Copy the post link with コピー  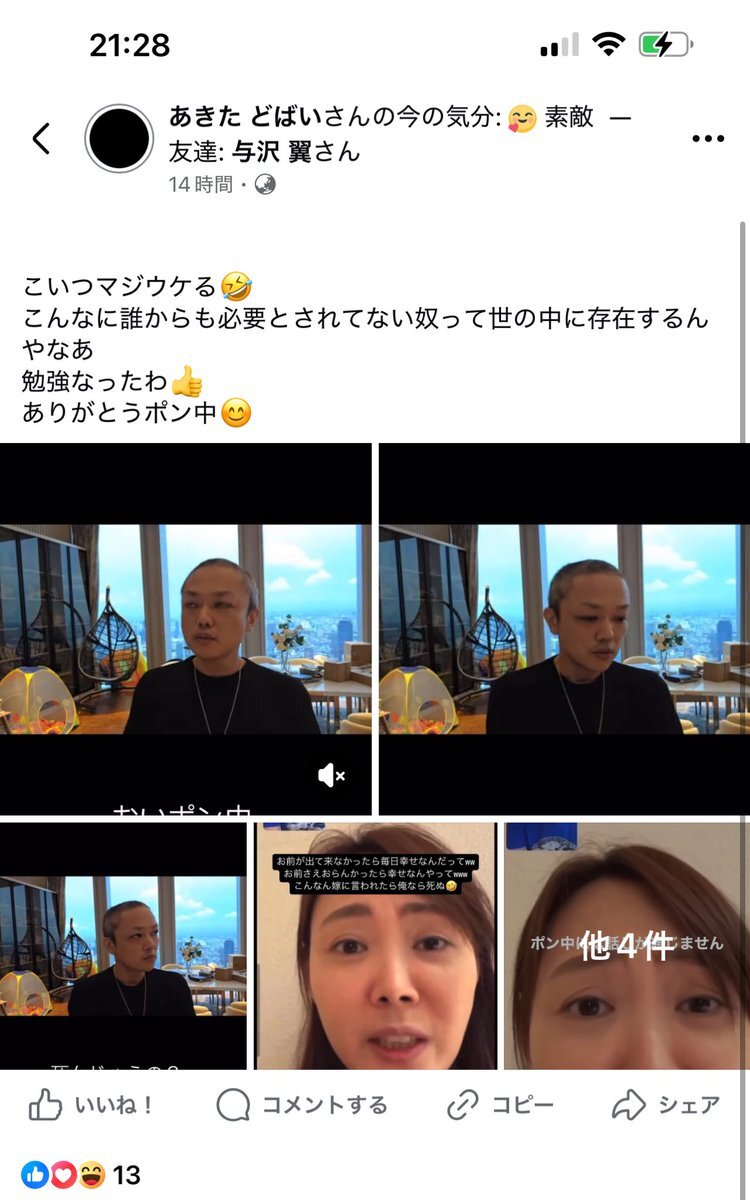click(x=500, y=1105)
